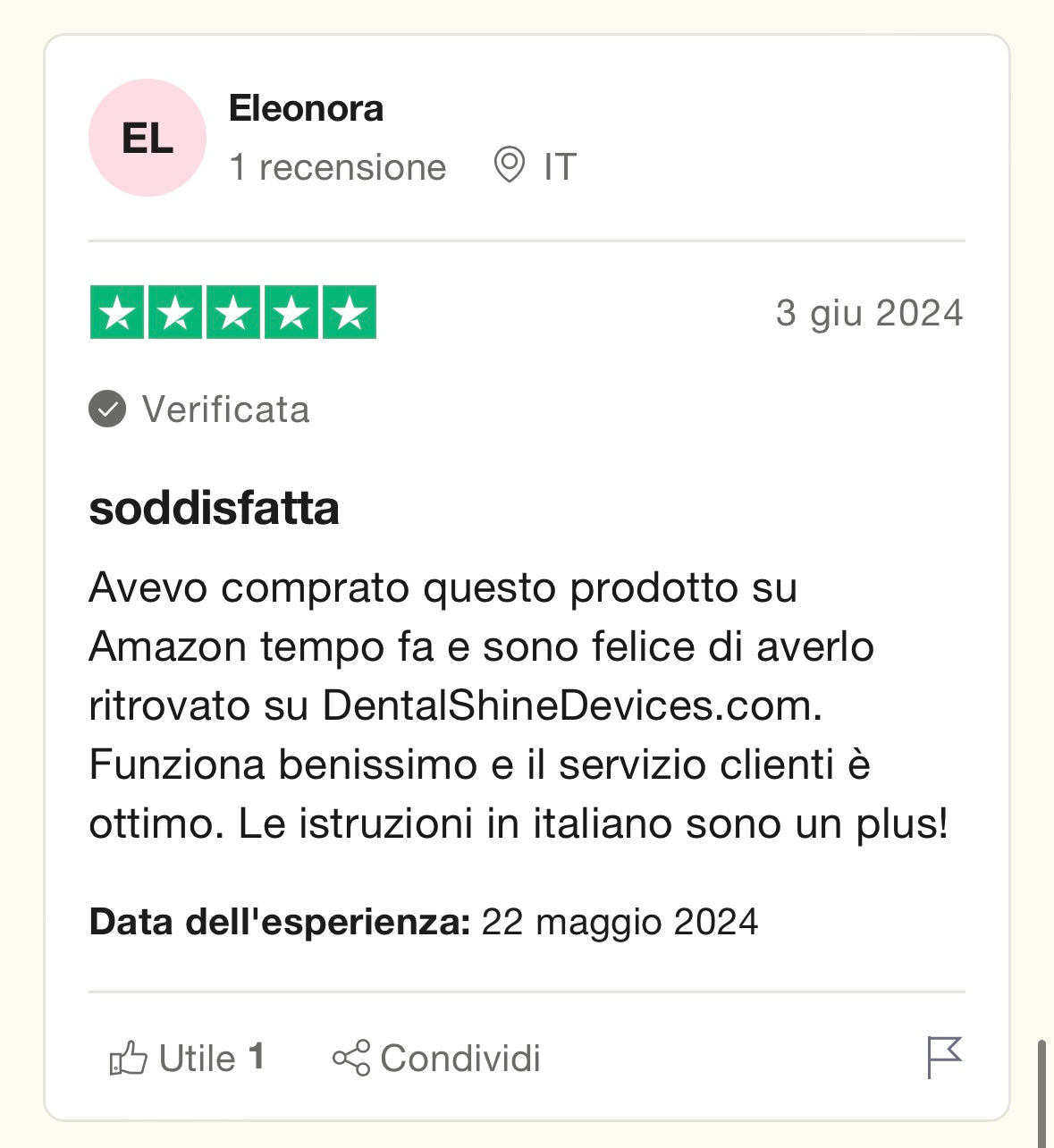Screen dimensions: 1054x1148
Task: Open Eleonora's reviewer profile
Action: point(306,109)
